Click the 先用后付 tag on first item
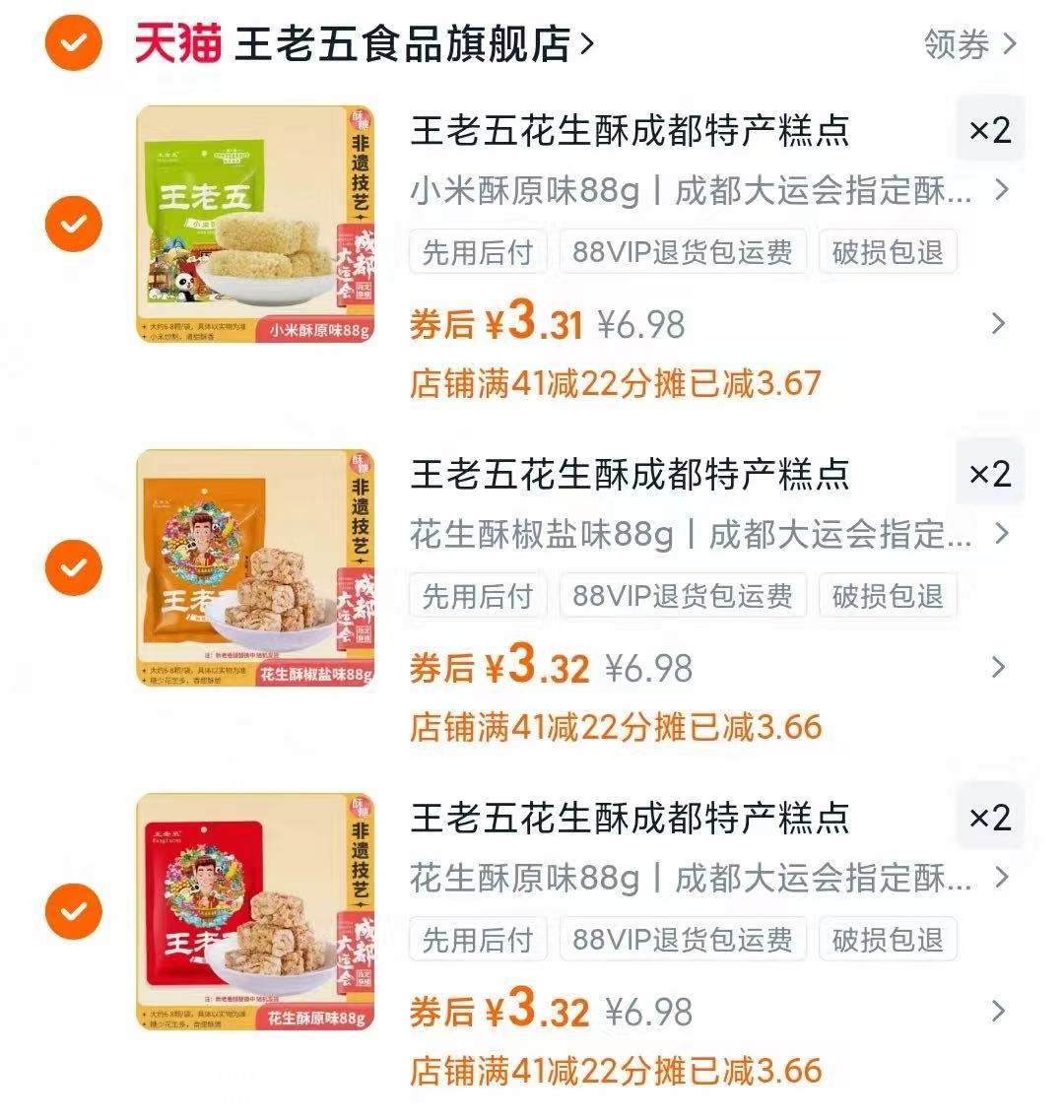 coord(477,252)
